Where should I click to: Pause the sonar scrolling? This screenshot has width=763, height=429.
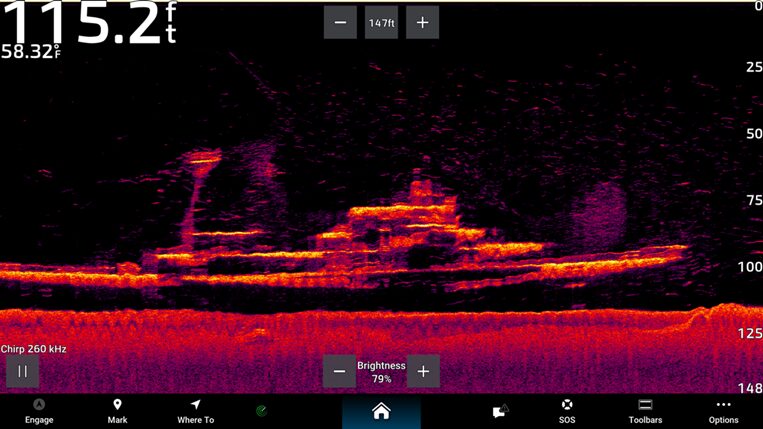[22, 371]
